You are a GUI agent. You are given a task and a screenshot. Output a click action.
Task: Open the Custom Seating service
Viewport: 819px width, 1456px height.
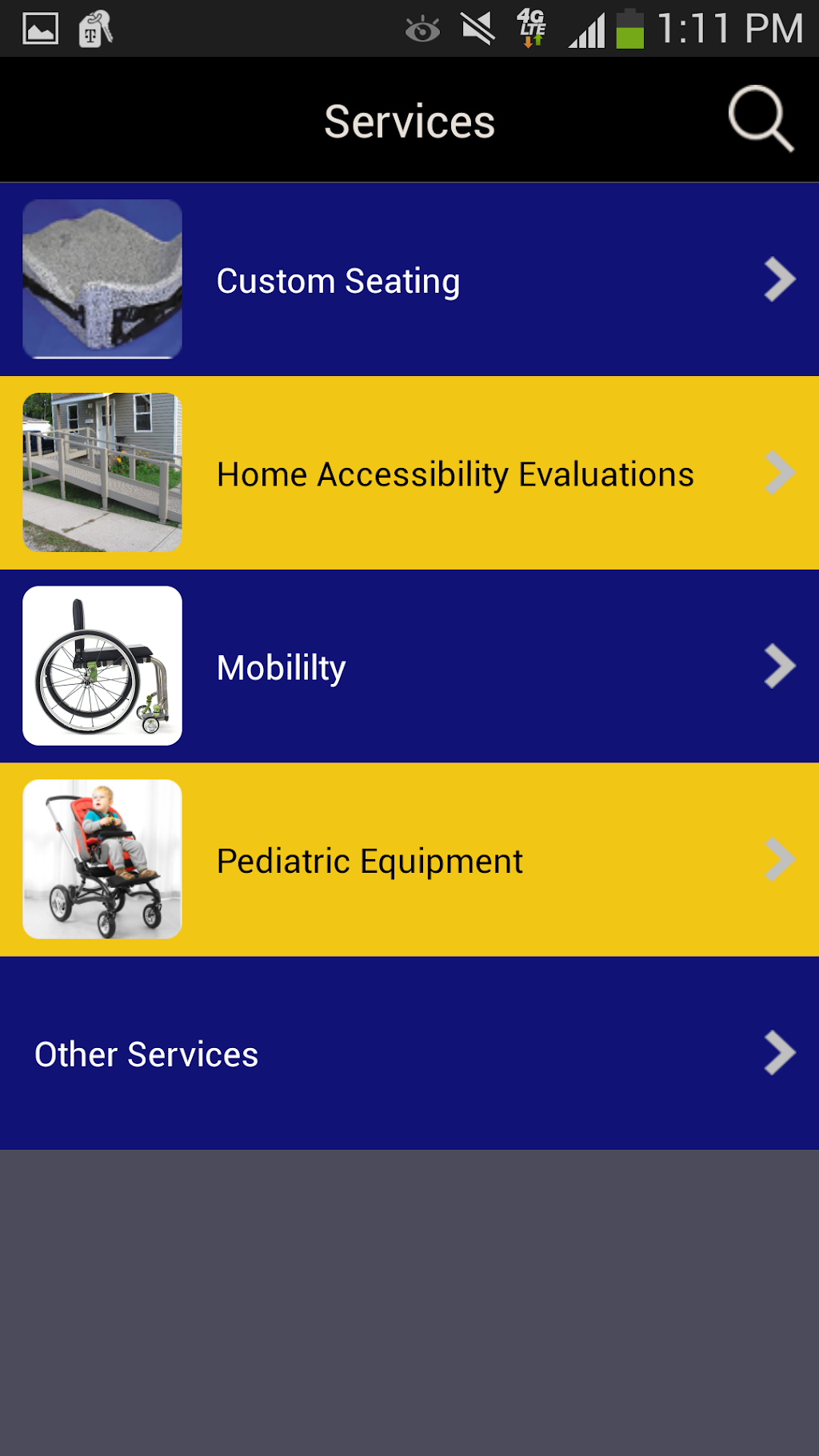[409, 280]
